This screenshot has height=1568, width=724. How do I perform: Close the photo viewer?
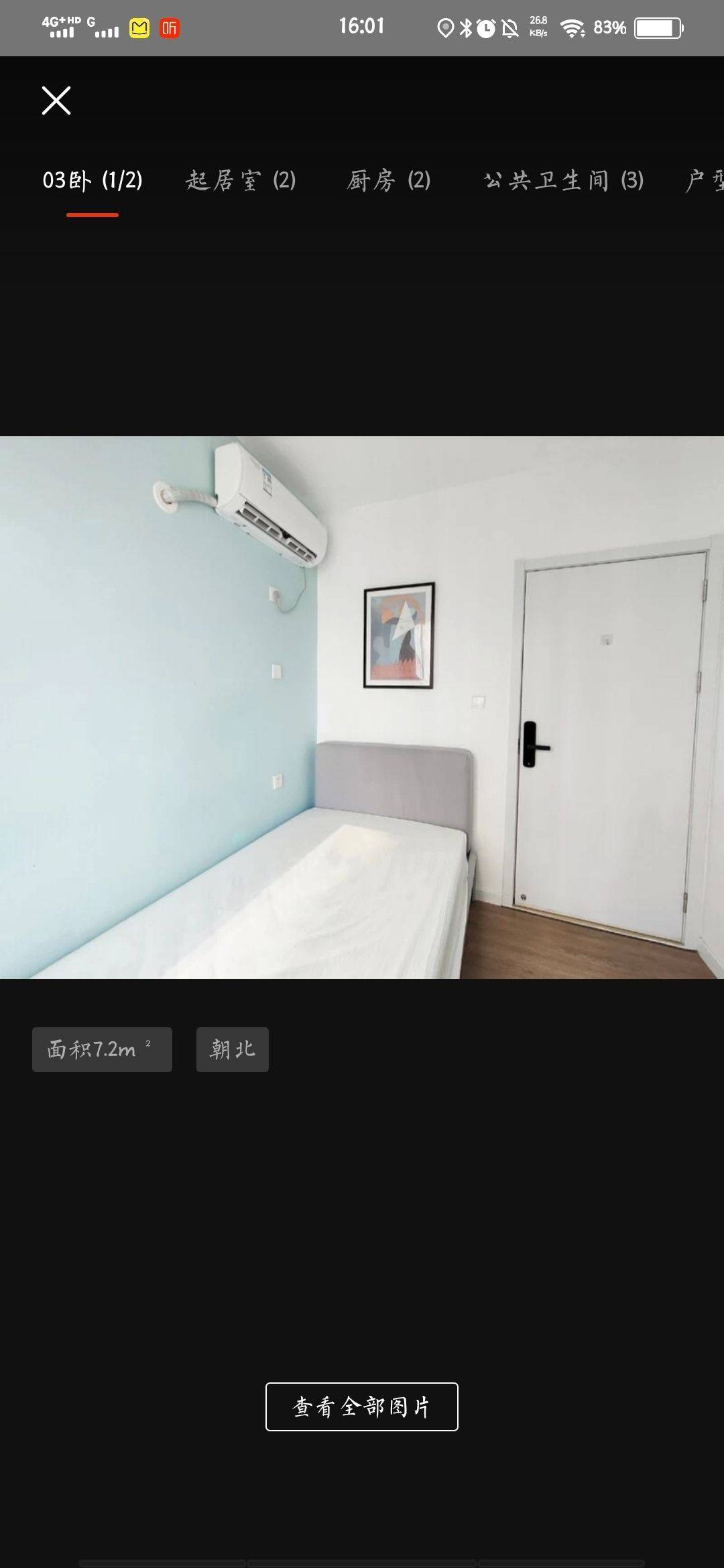click(56, 101)
